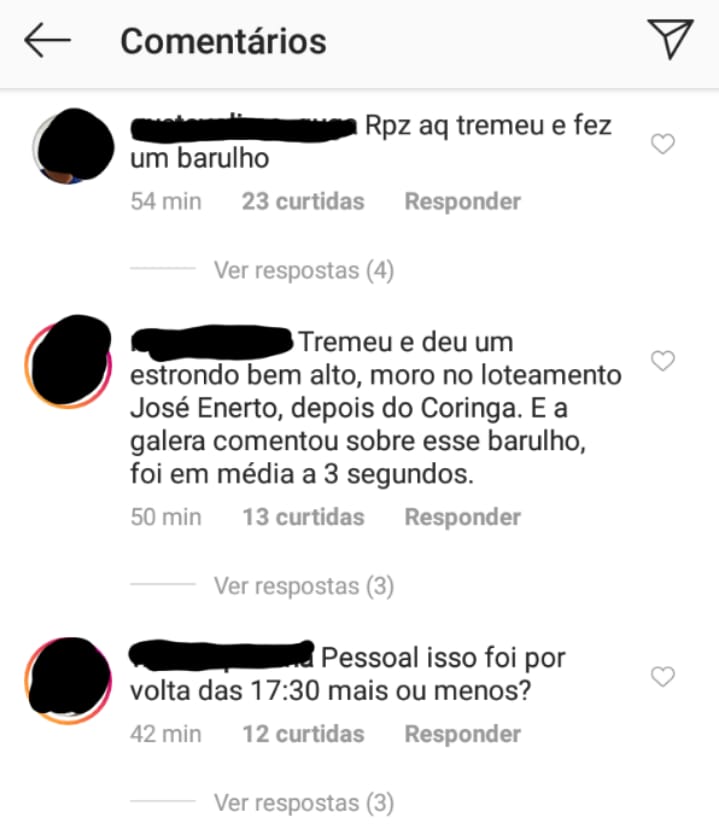Like the 'Tremeu e deu um estrondo' comment

pyautogui.click(x=663, y=360)
